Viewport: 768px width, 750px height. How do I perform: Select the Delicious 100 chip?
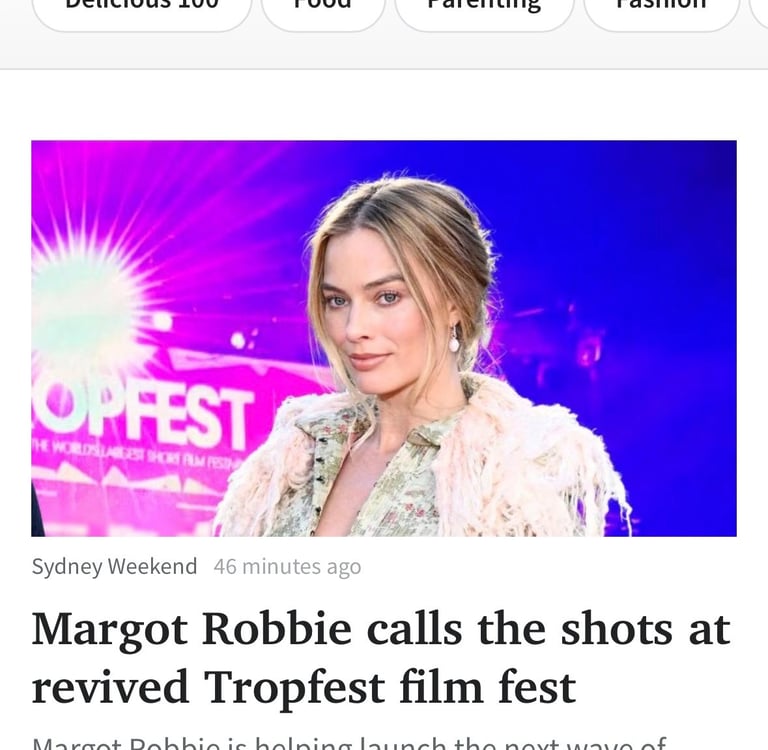(141, 10)
